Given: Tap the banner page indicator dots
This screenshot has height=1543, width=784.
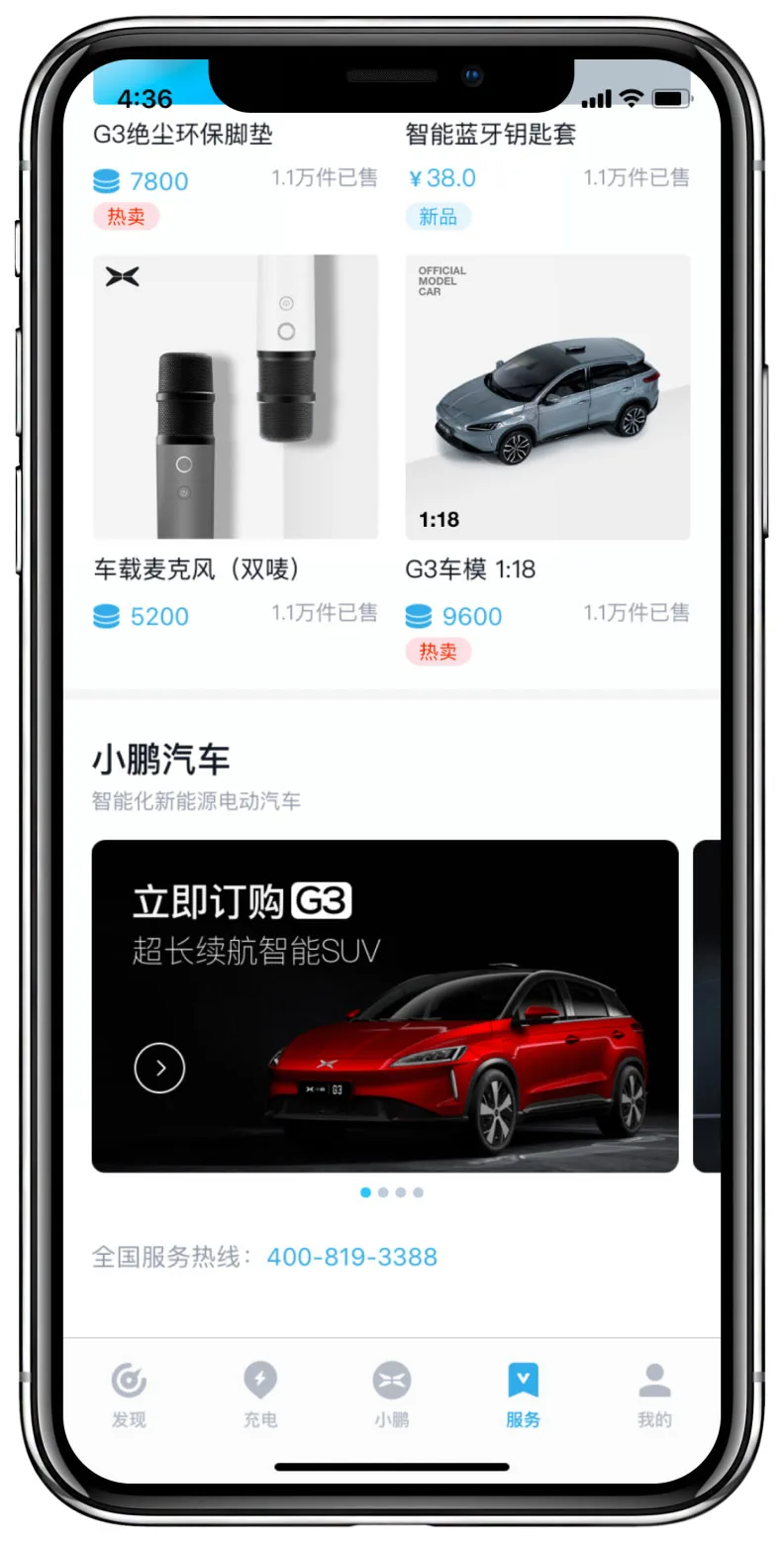Looking at the screenshot, I should pyautogui.click(x=392, y=1192).
